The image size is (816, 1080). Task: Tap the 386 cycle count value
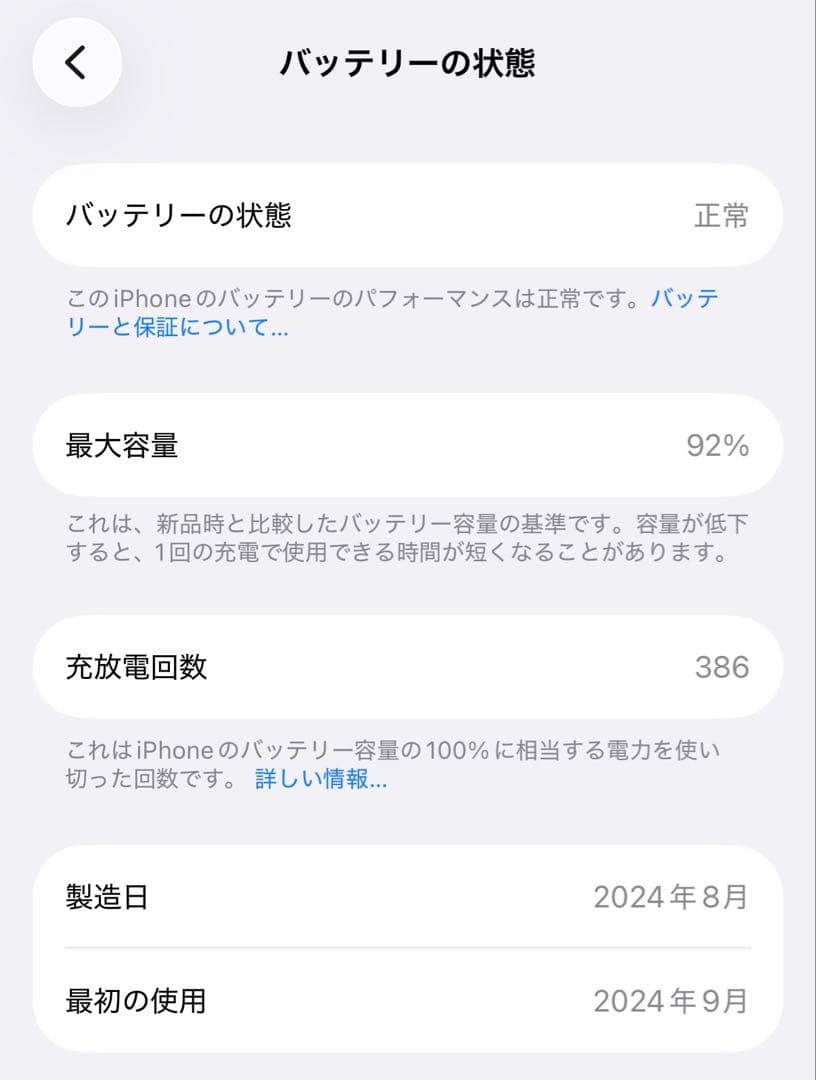(x=722, y=665)
